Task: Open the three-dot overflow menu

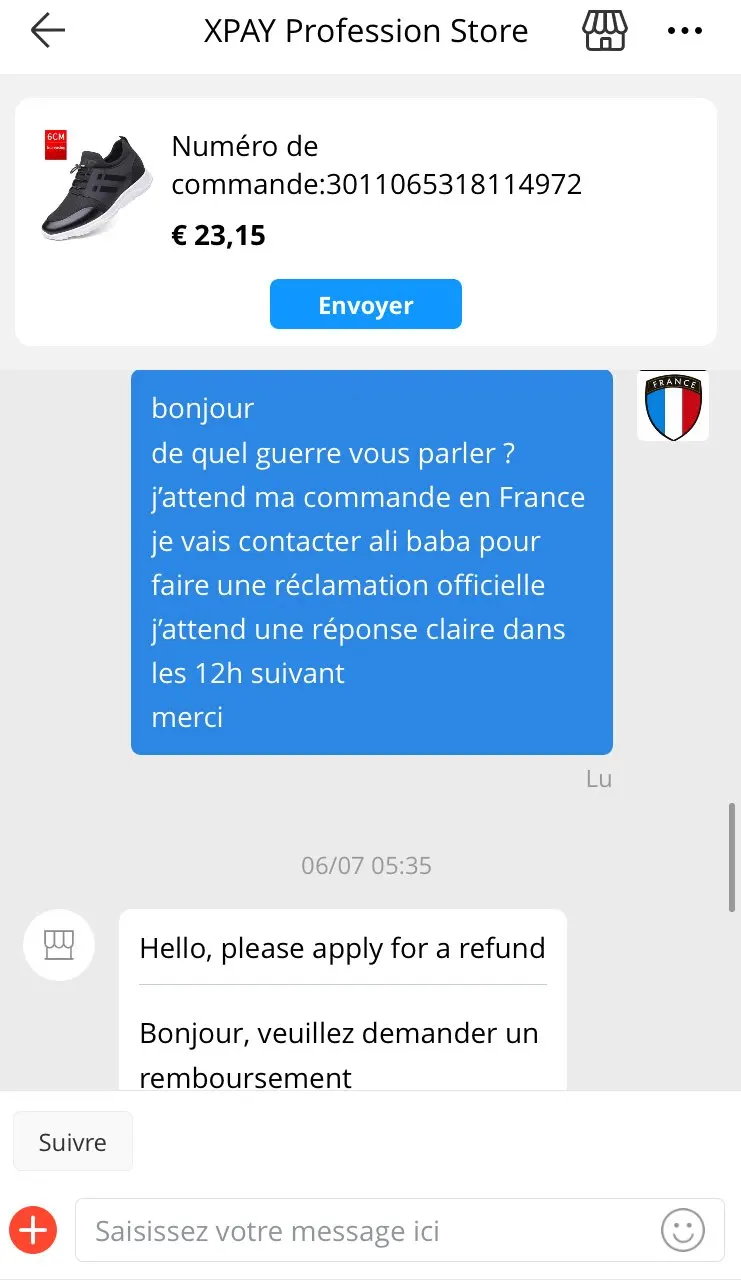Action: tap(685, 31)
